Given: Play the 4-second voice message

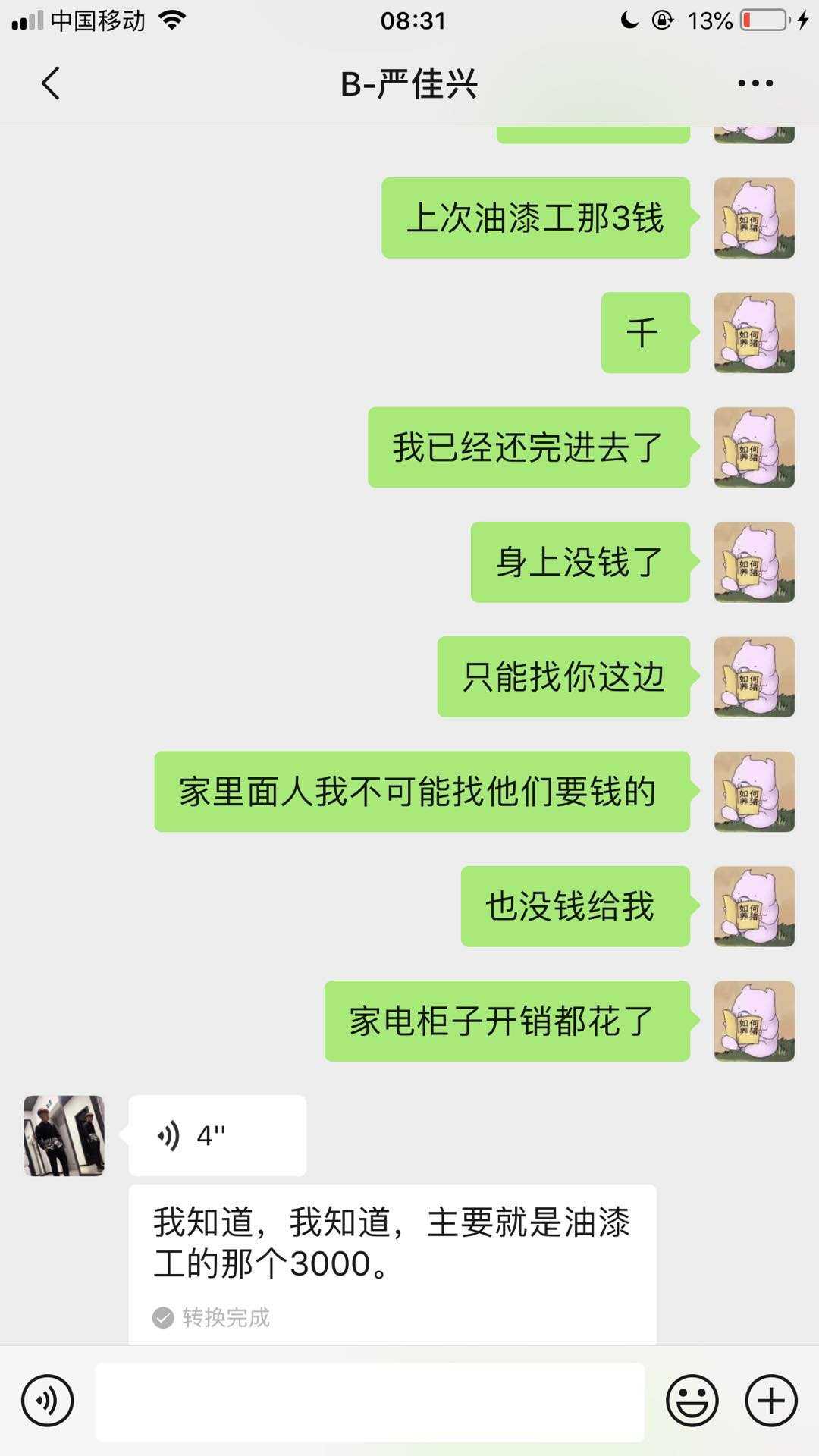Looking at the screenshot, I should (217, 1135).
